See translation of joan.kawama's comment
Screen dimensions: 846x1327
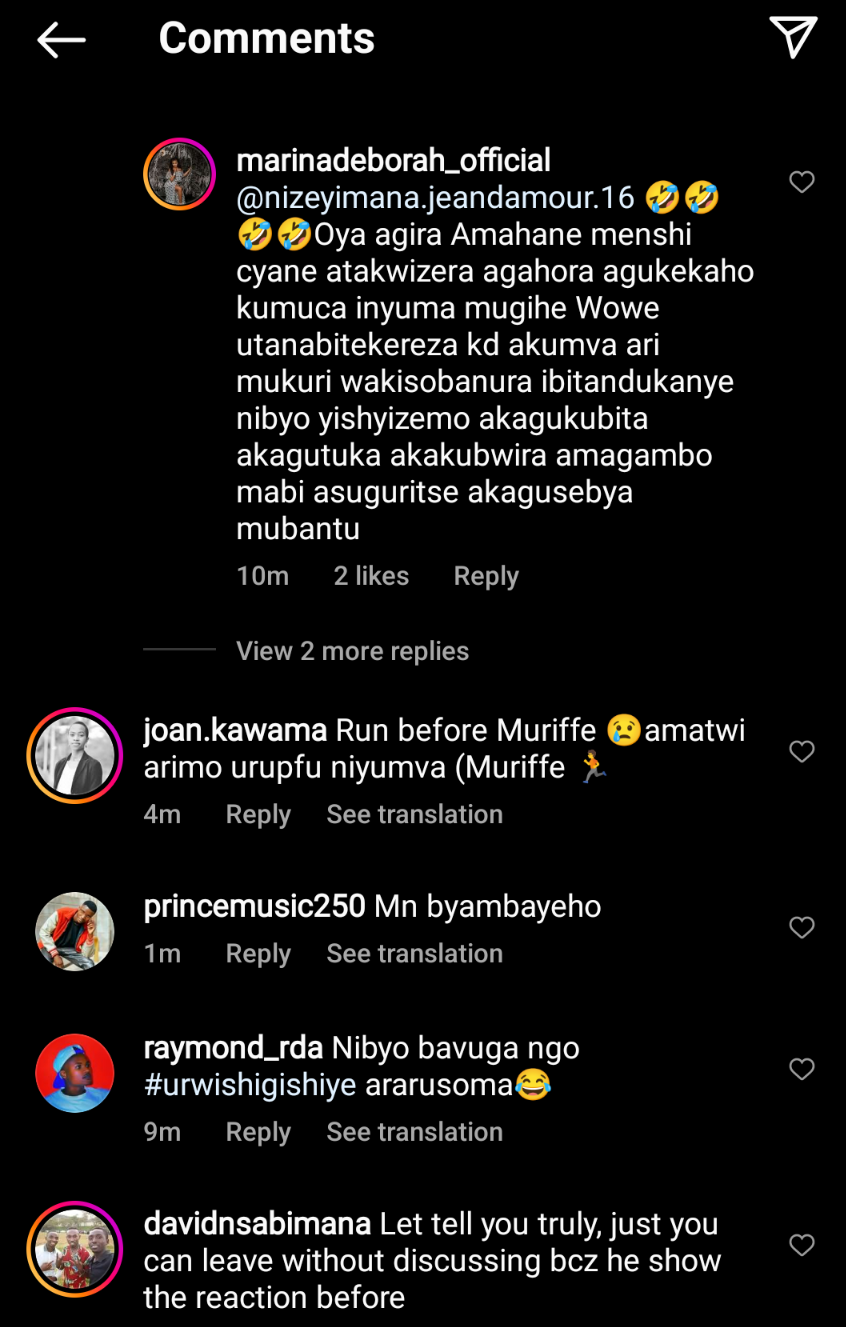point(414,814)
